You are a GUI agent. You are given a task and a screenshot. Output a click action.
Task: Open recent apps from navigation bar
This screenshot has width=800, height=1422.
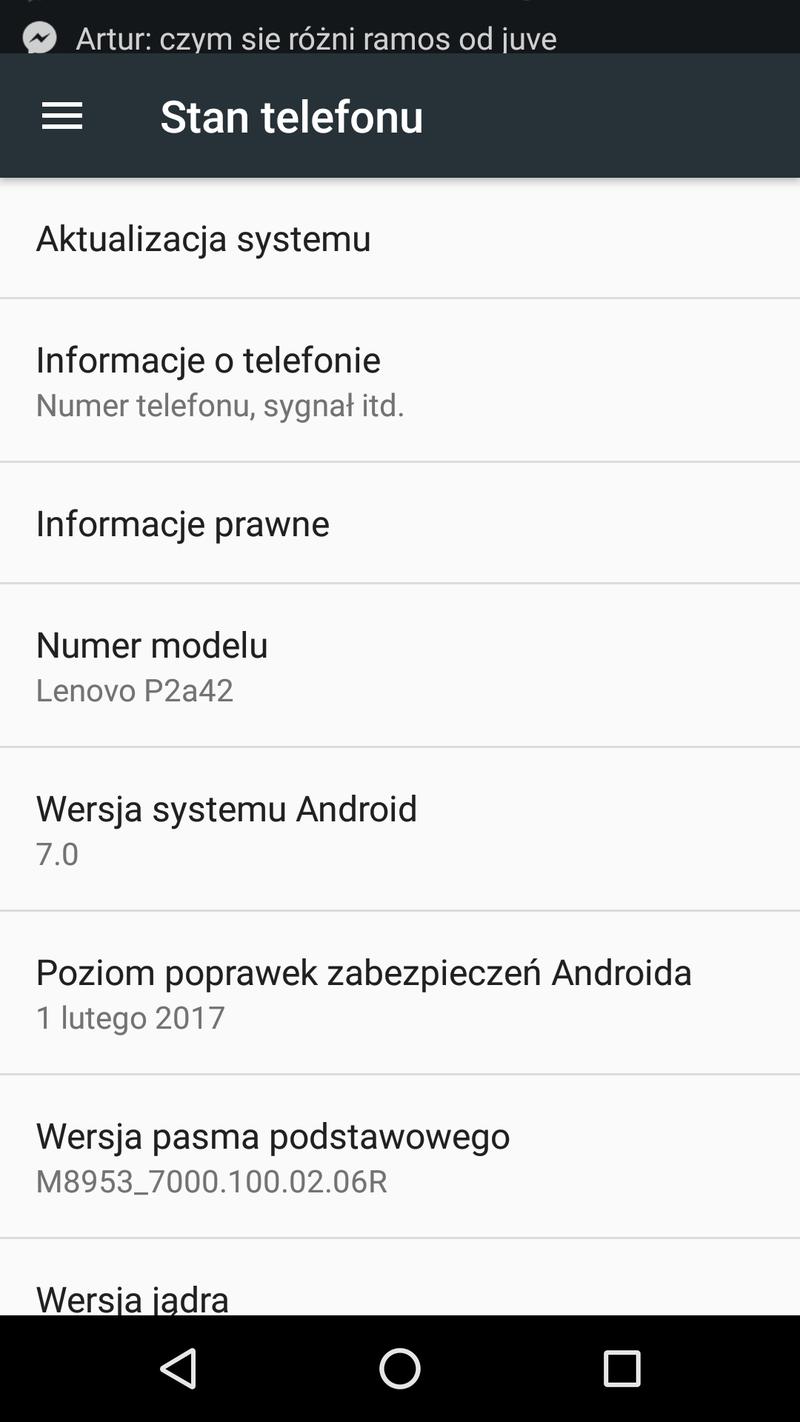(621, 1368)
